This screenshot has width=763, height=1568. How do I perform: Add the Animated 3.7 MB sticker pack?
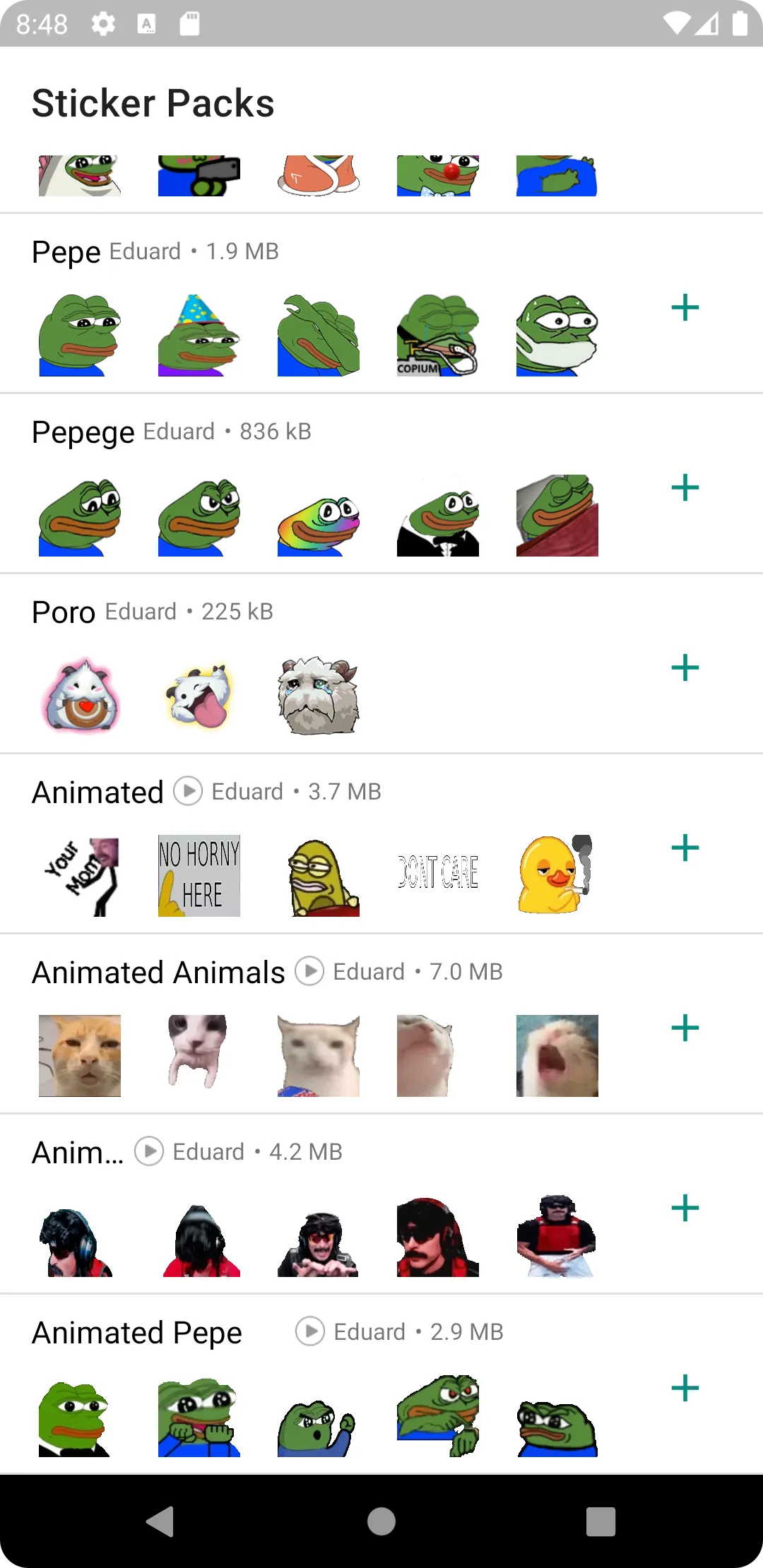pyautogui.click(x=685, y=848)
